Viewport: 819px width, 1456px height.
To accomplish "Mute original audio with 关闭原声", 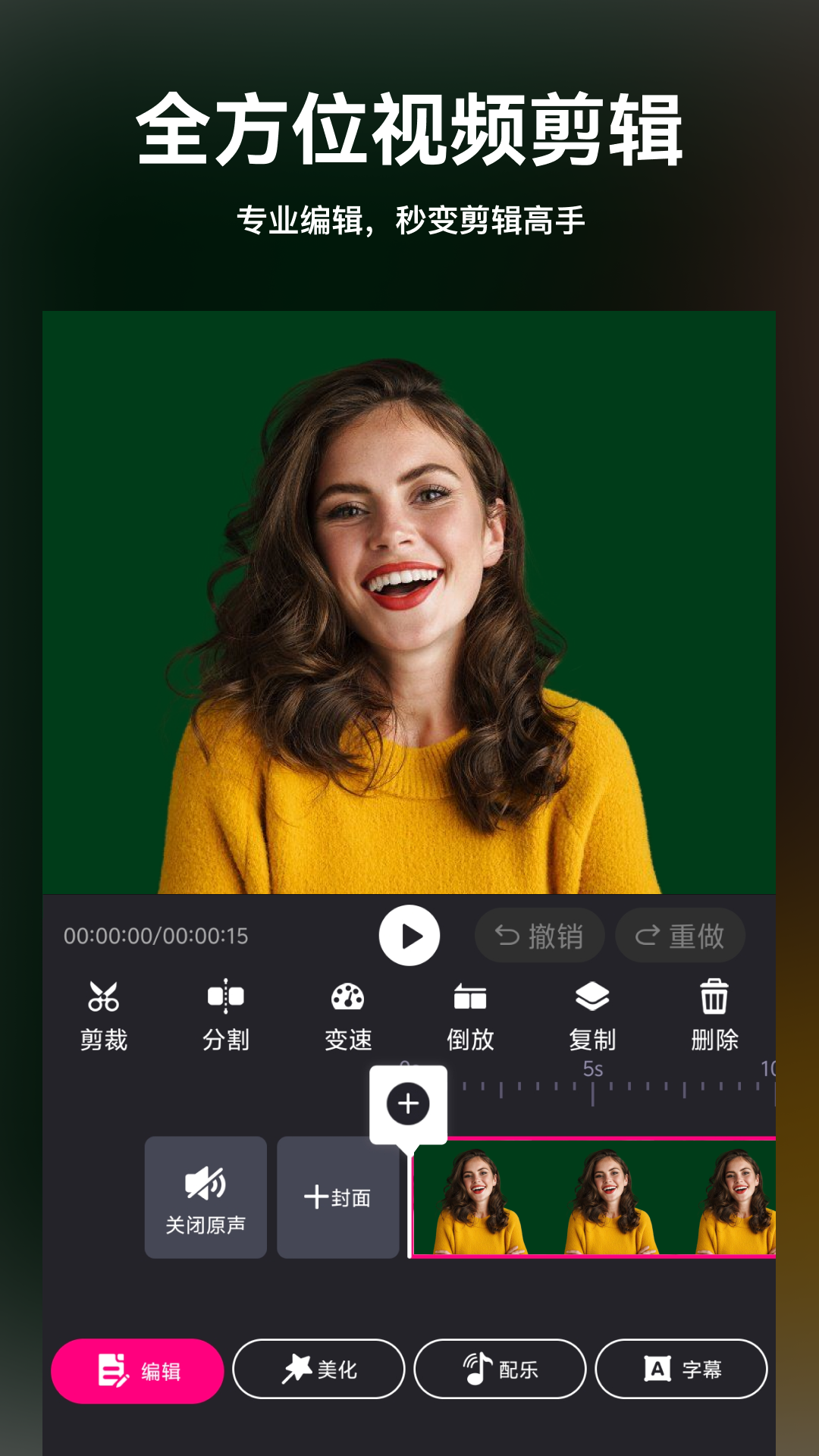I will (206, 1197).
